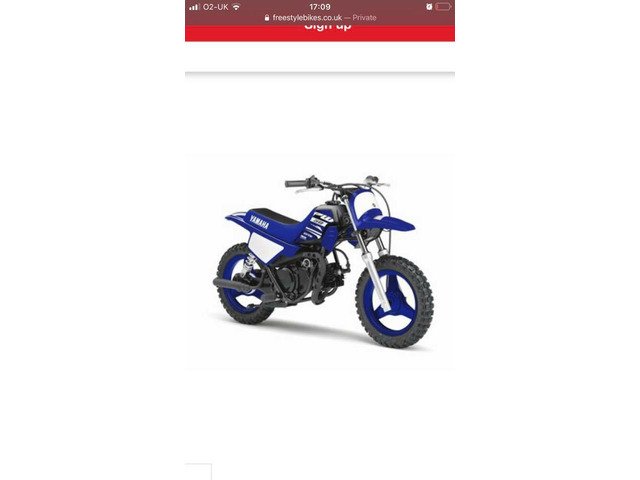Open the blue Yamaha dirt bike image
Viewport: 640px width, 480px height.
coord(321,261)
